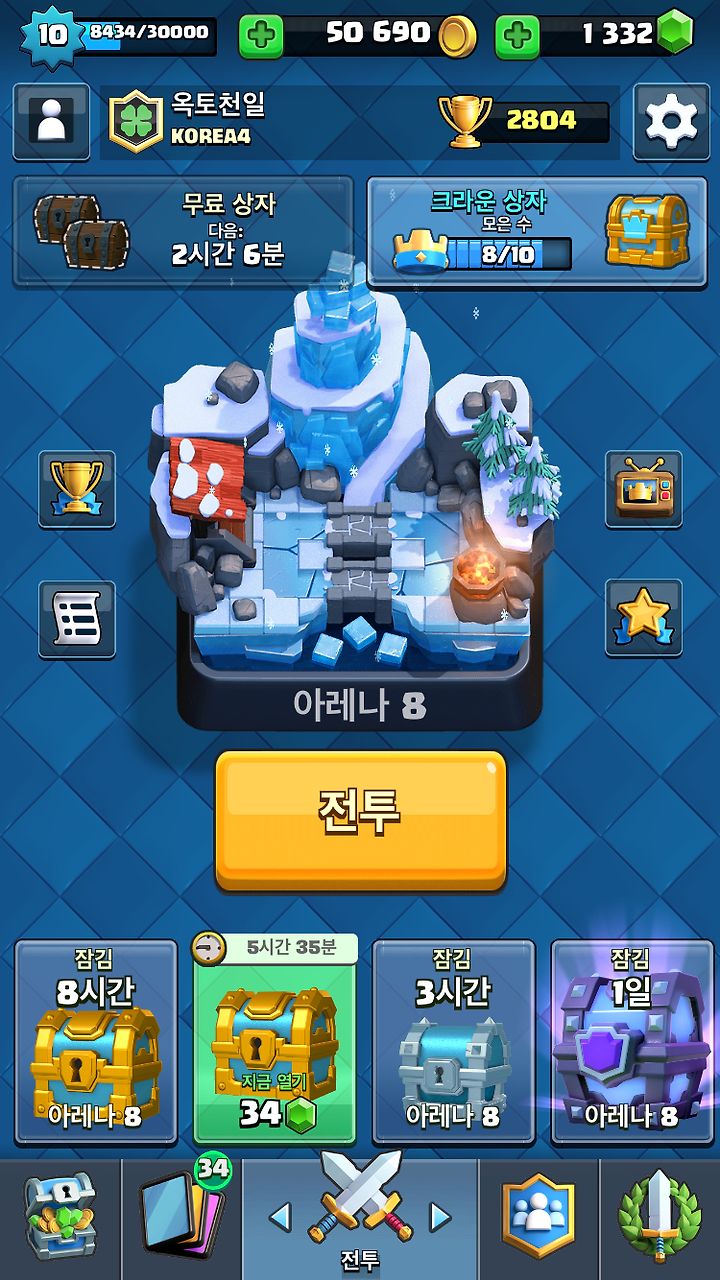
Task: Start a match with the 전투 button
Action: coord(360,820)
